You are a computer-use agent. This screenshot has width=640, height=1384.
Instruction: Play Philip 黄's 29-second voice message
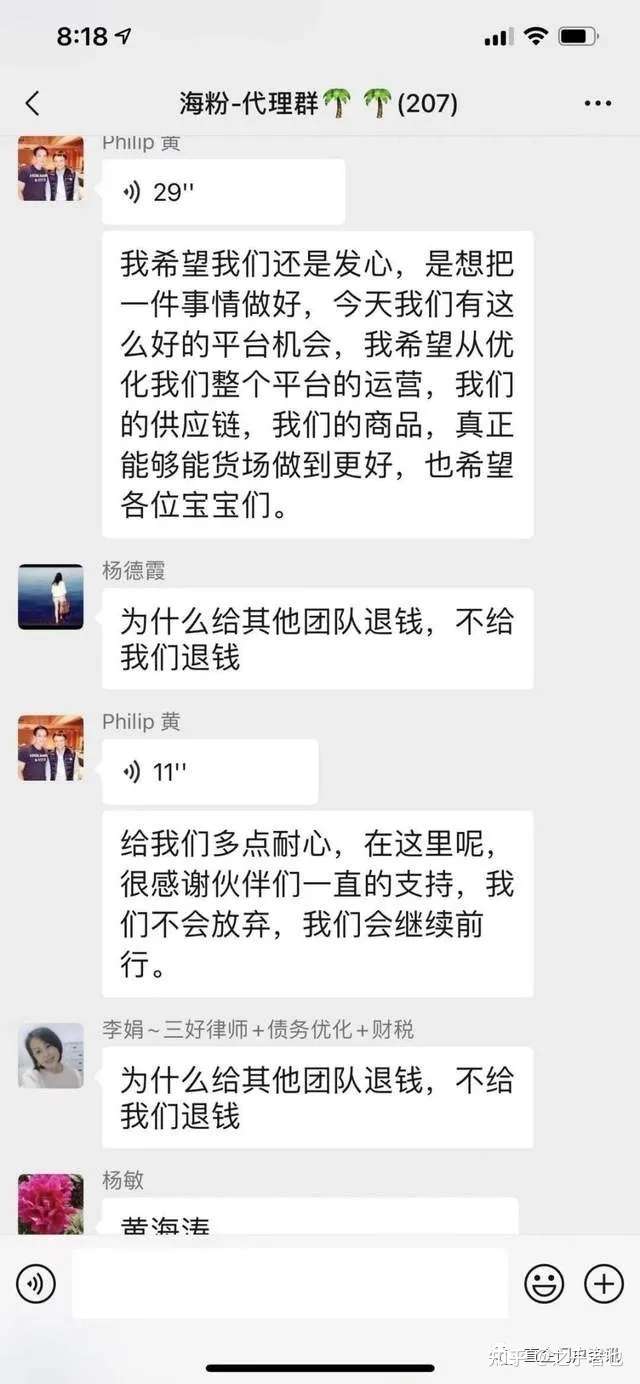click(x=223, y=192)
